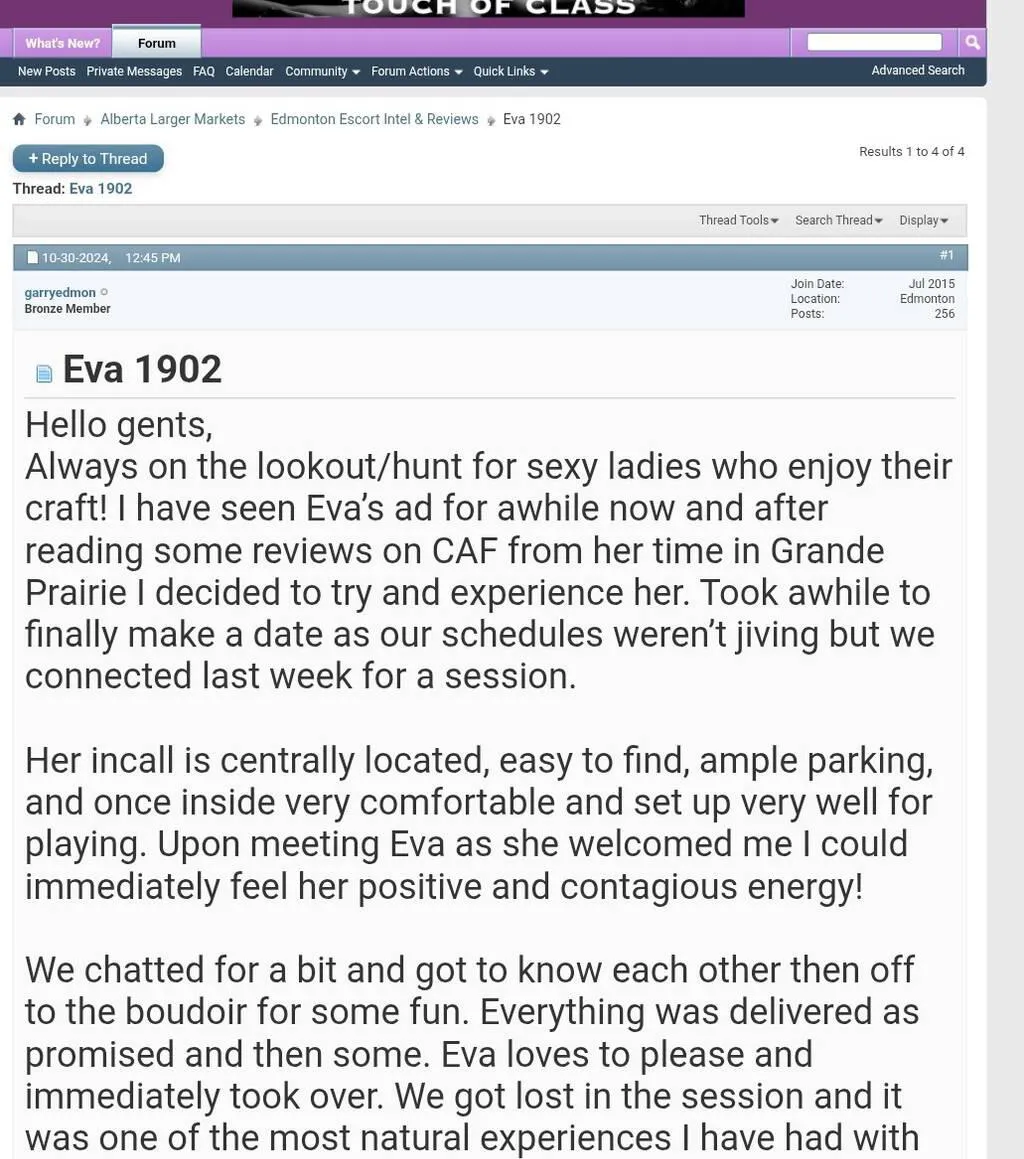Tap the top search text field
This screenshot has width=1024, height=1159.
(x=874, y=42)
